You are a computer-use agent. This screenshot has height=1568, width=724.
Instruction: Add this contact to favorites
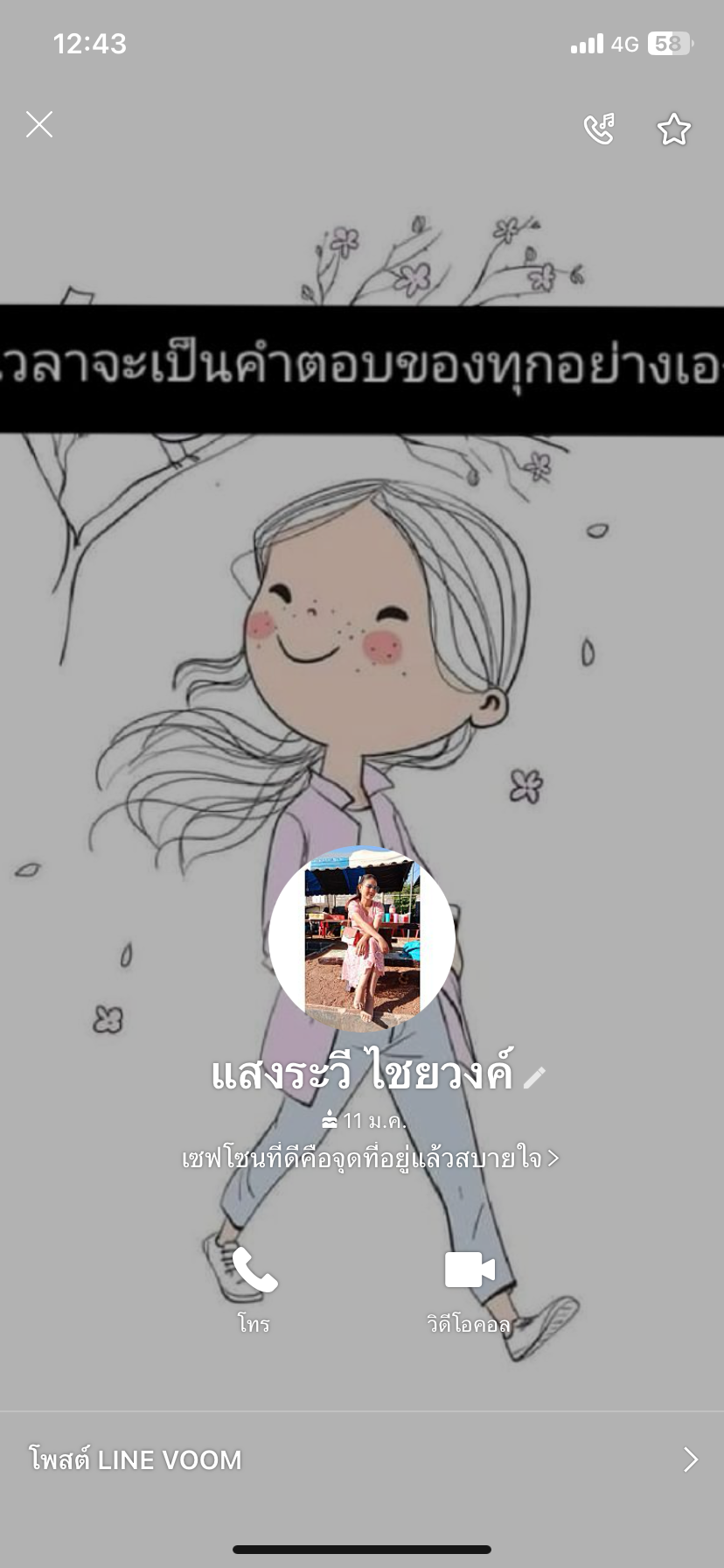click(673, 129)
